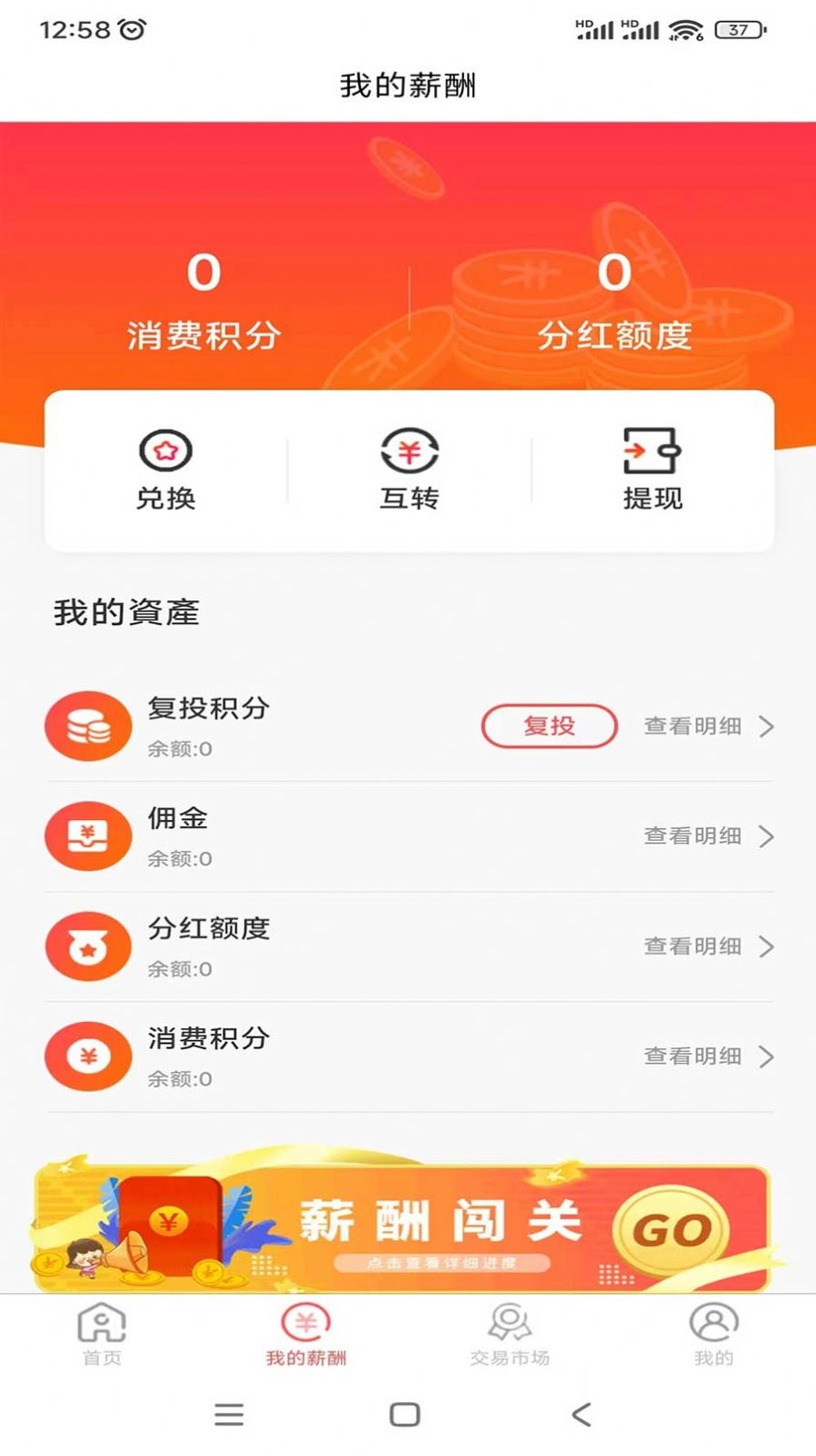The width and height of the screenshot is (816, 1456).
Task: Expand 复投积分 details via its chevron
Action: click(768, 725)
